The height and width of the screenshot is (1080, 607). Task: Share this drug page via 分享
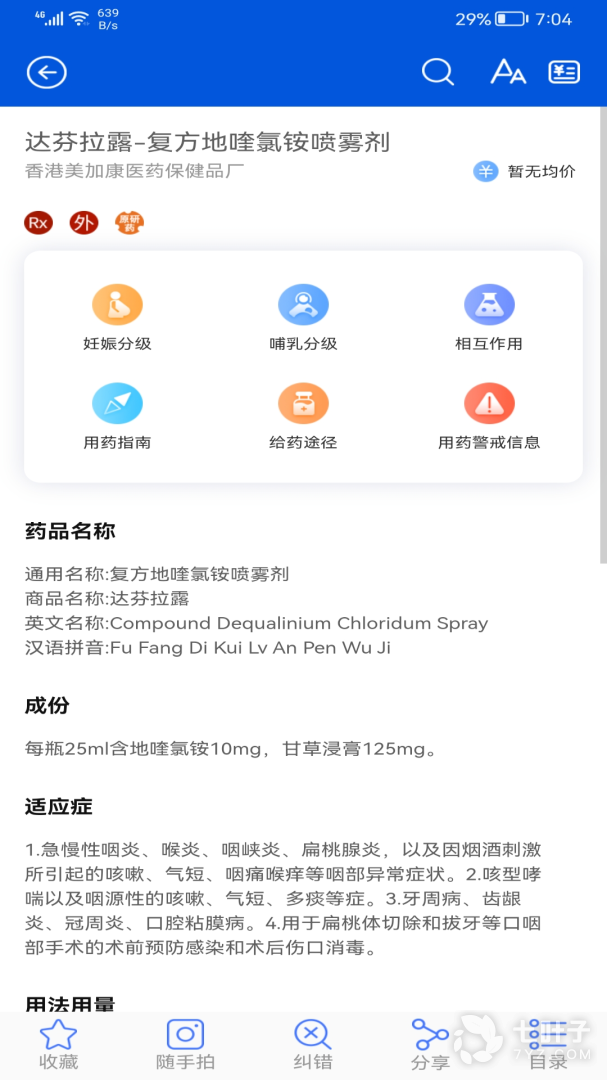431,1045
